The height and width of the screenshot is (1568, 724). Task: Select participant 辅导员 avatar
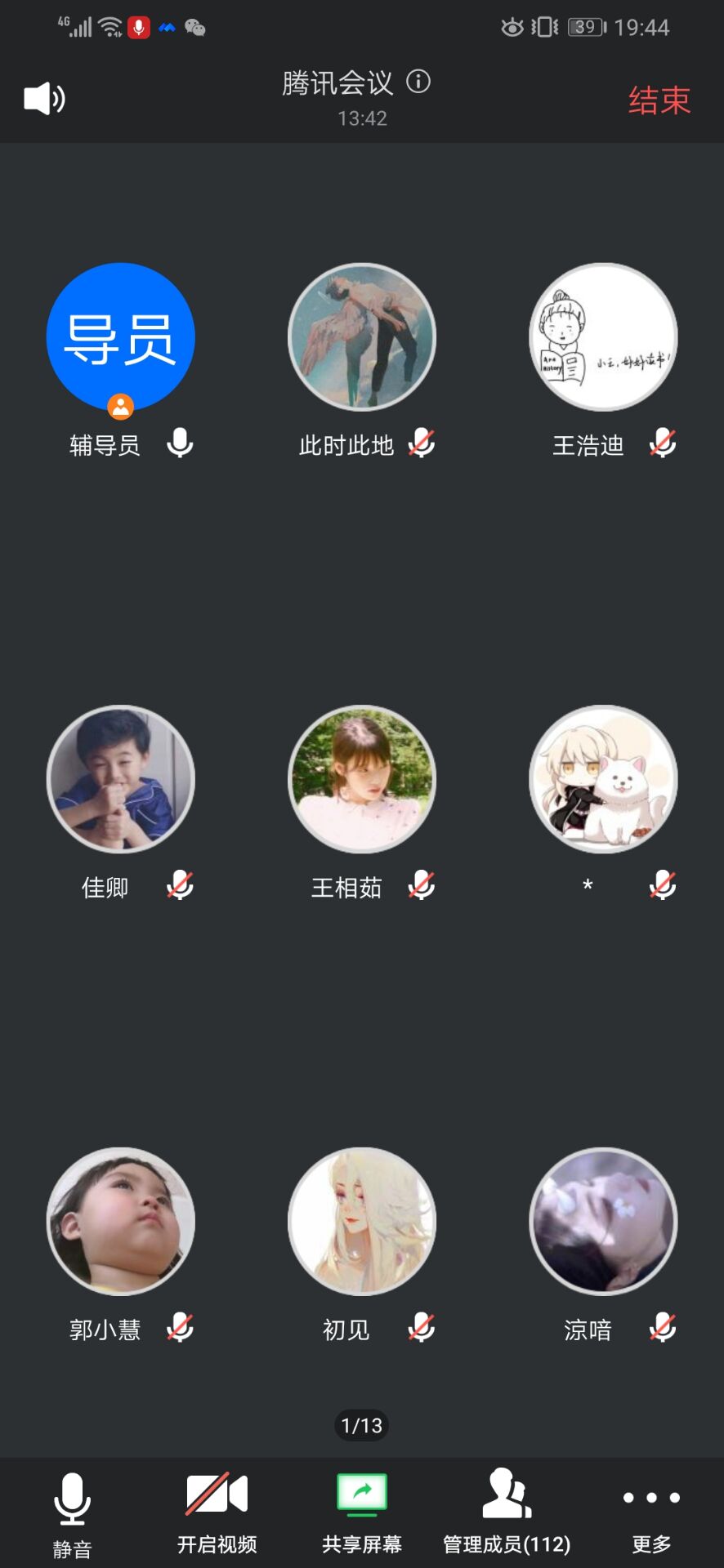click(121, 336)
